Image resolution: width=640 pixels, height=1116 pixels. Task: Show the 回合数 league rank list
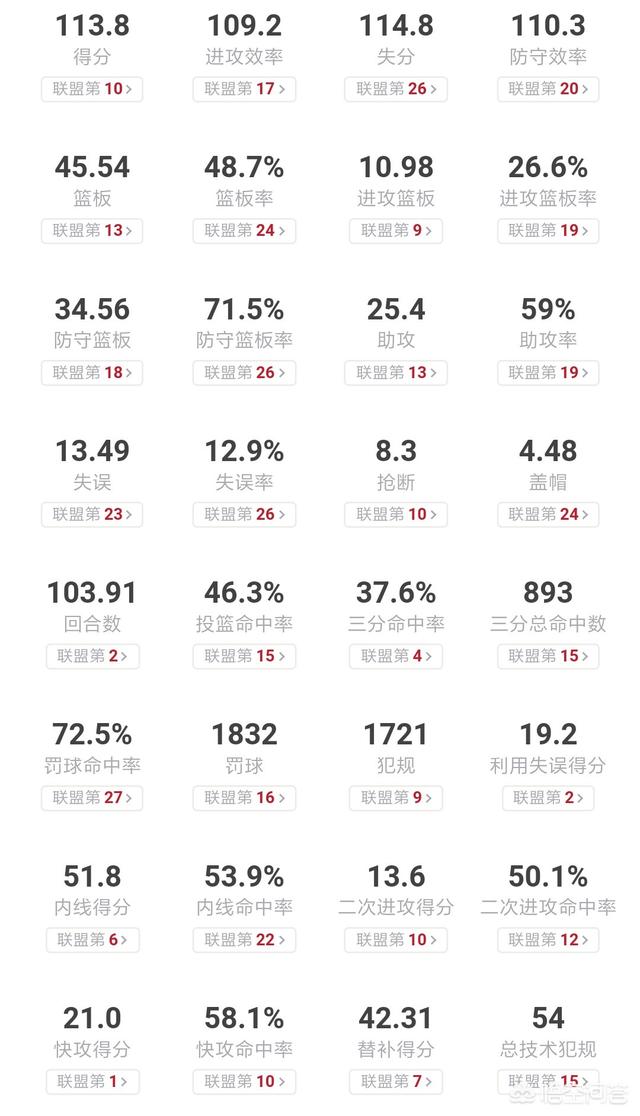click(x=92, y=656)
